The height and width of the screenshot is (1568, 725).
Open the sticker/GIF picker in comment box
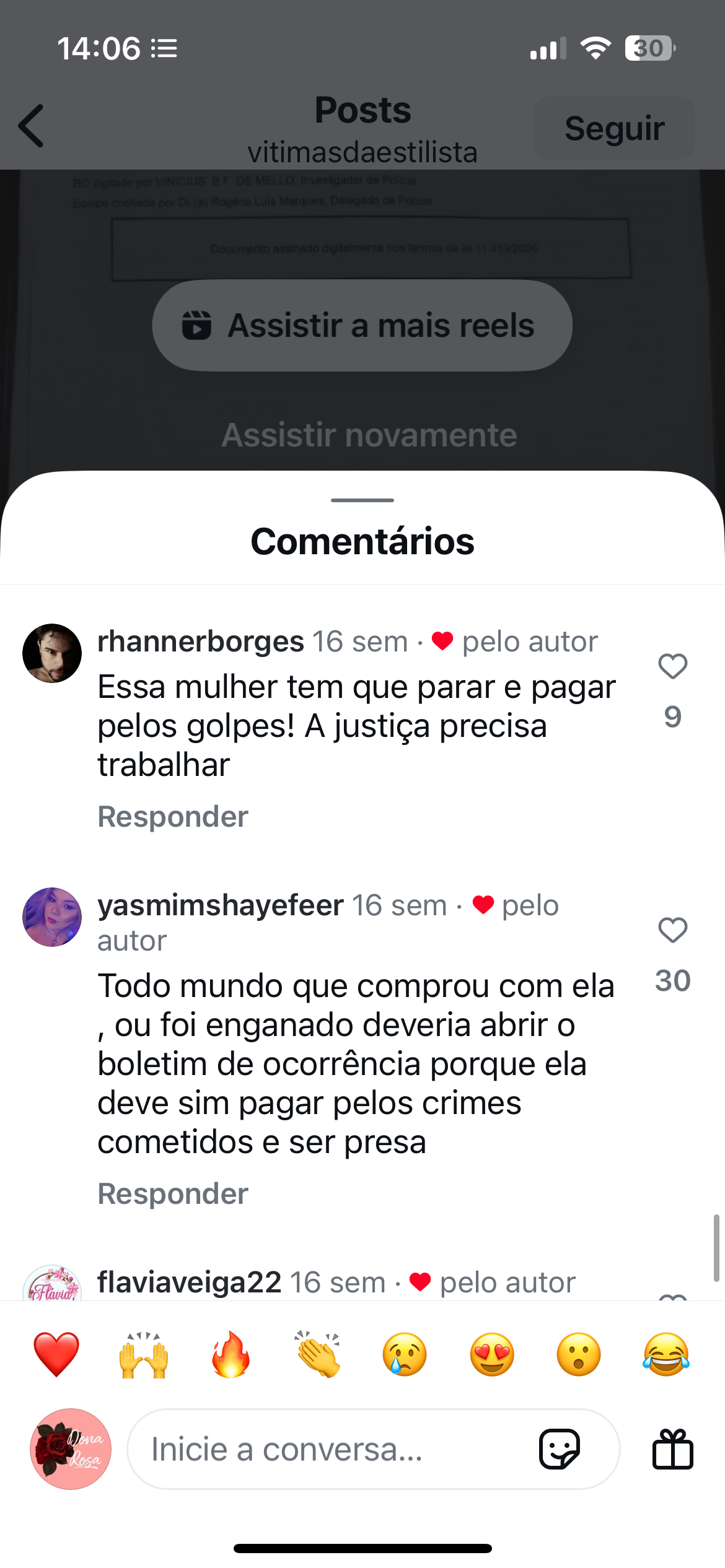pos(559,1449)
